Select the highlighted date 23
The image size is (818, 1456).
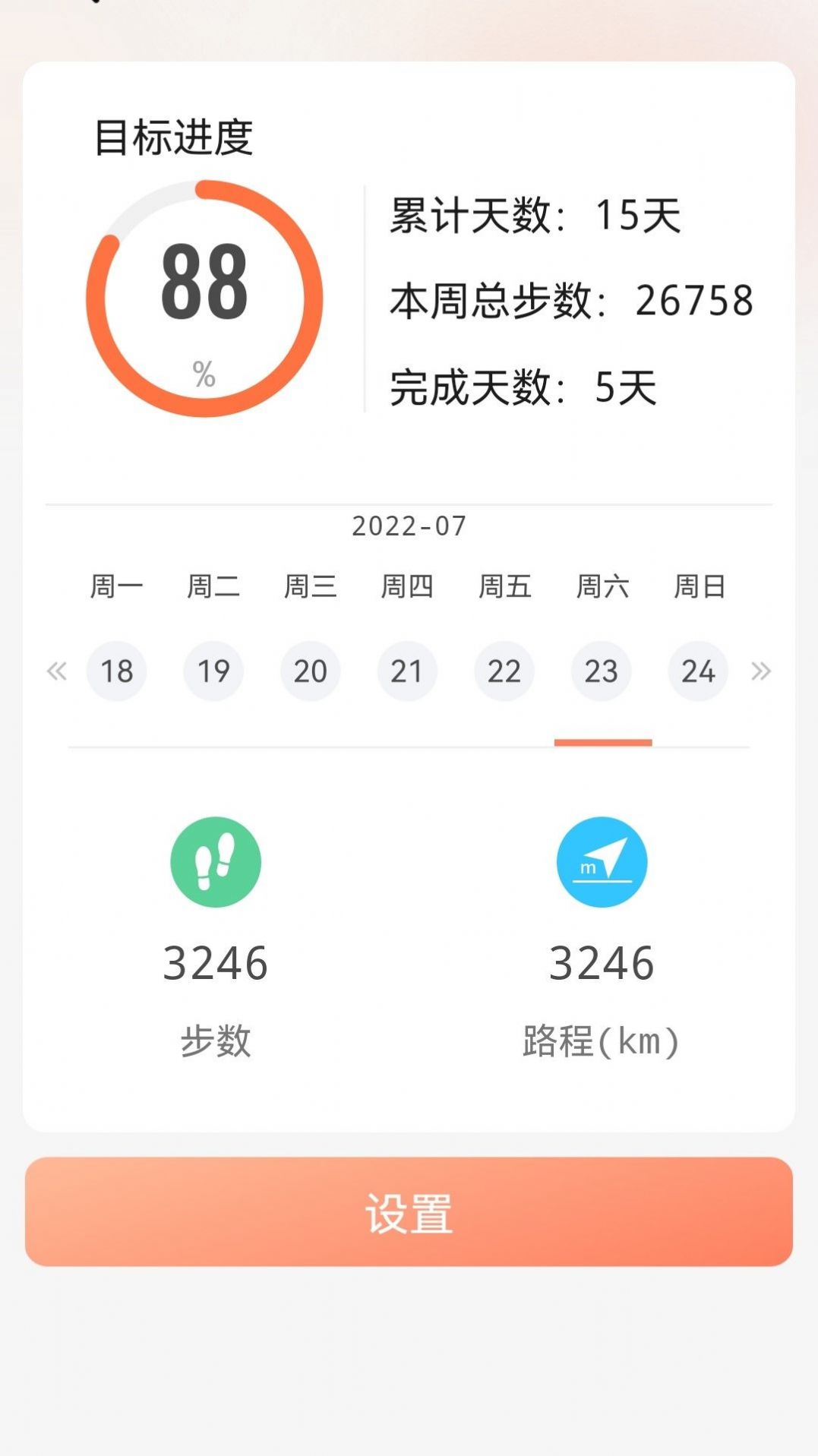pos(601,671)
